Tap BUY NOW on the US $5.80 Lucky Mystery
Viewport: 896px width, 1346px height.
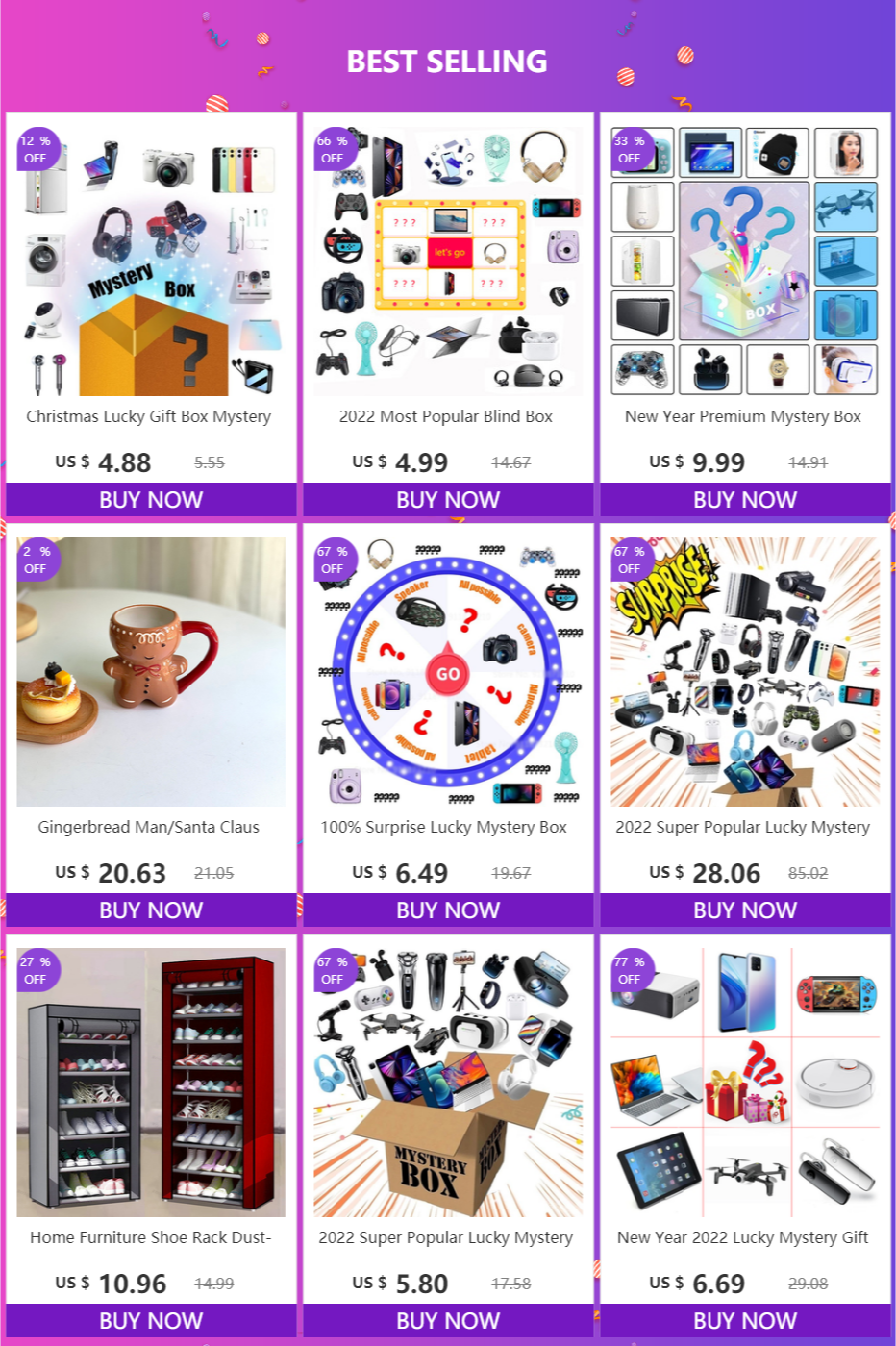448,1321
